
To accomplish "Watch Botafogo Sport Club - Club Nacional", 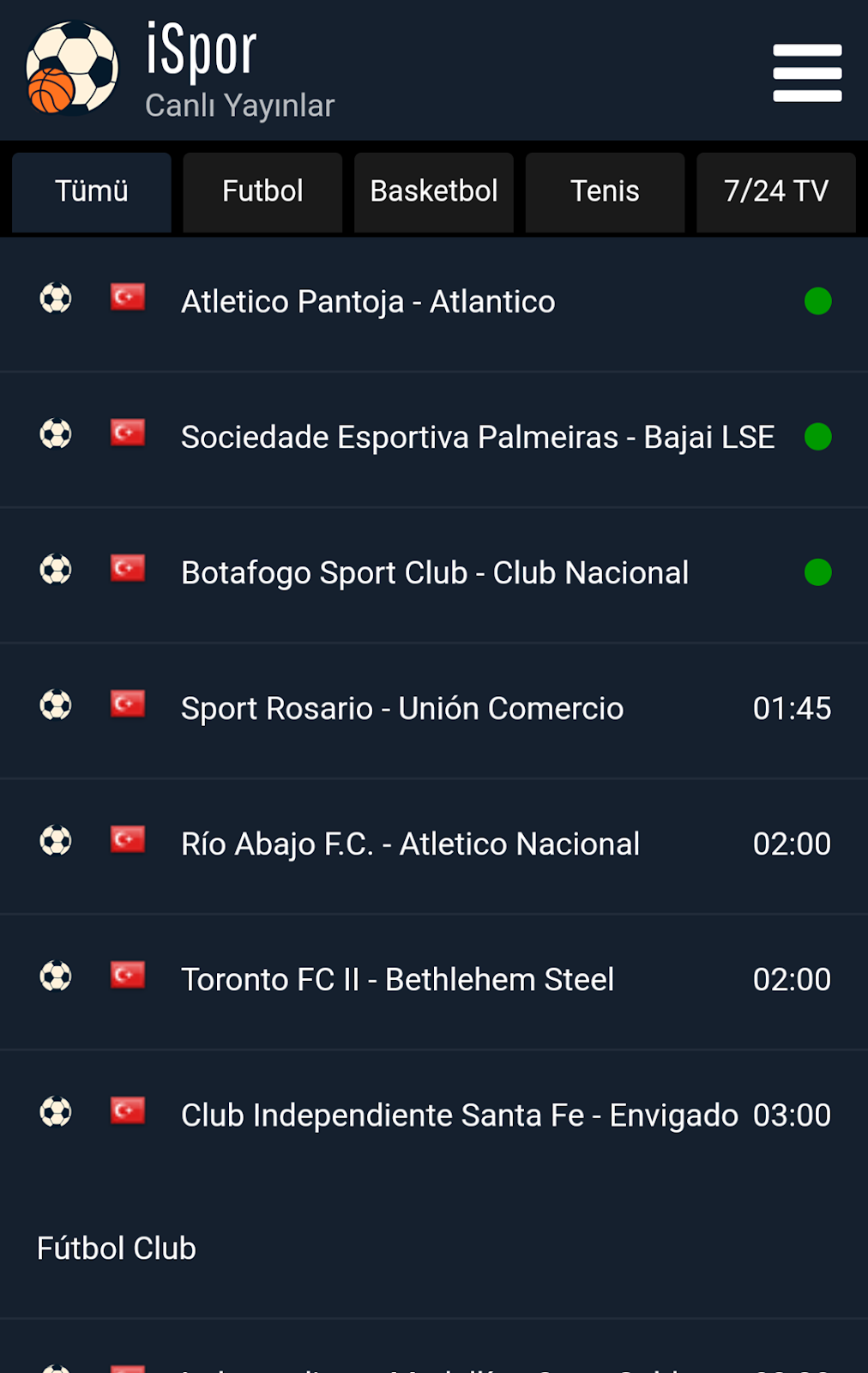I will click(x=435, y=573).
